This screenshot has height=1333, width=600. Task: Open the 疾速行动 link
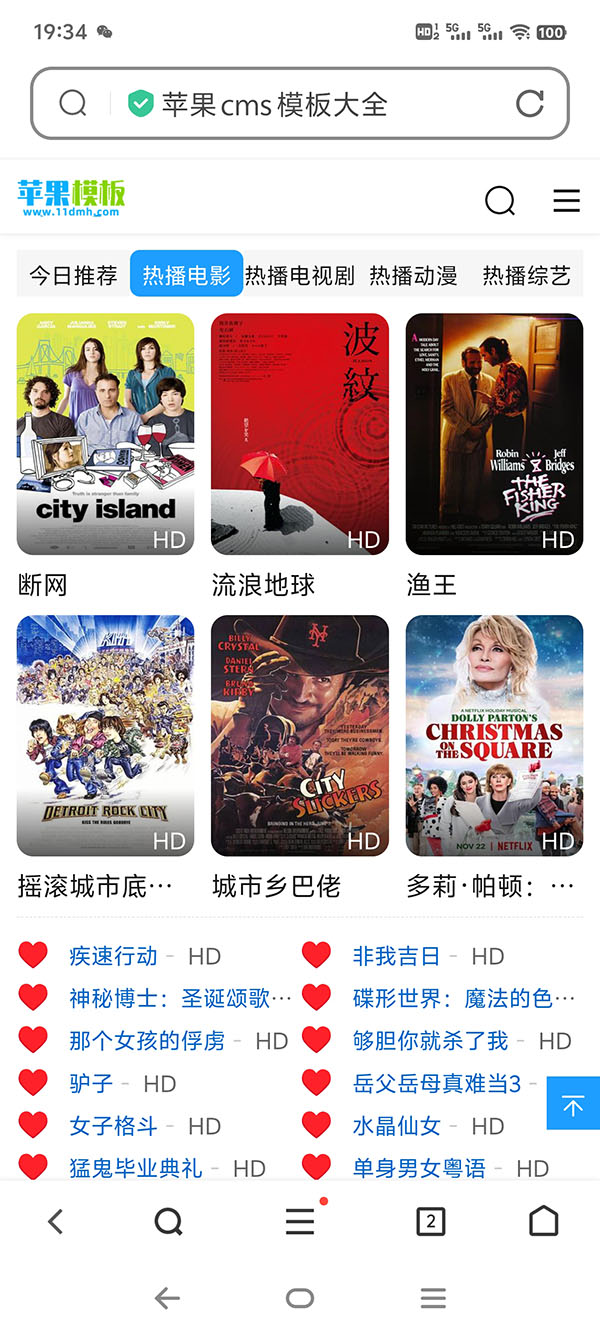point(113,956)
